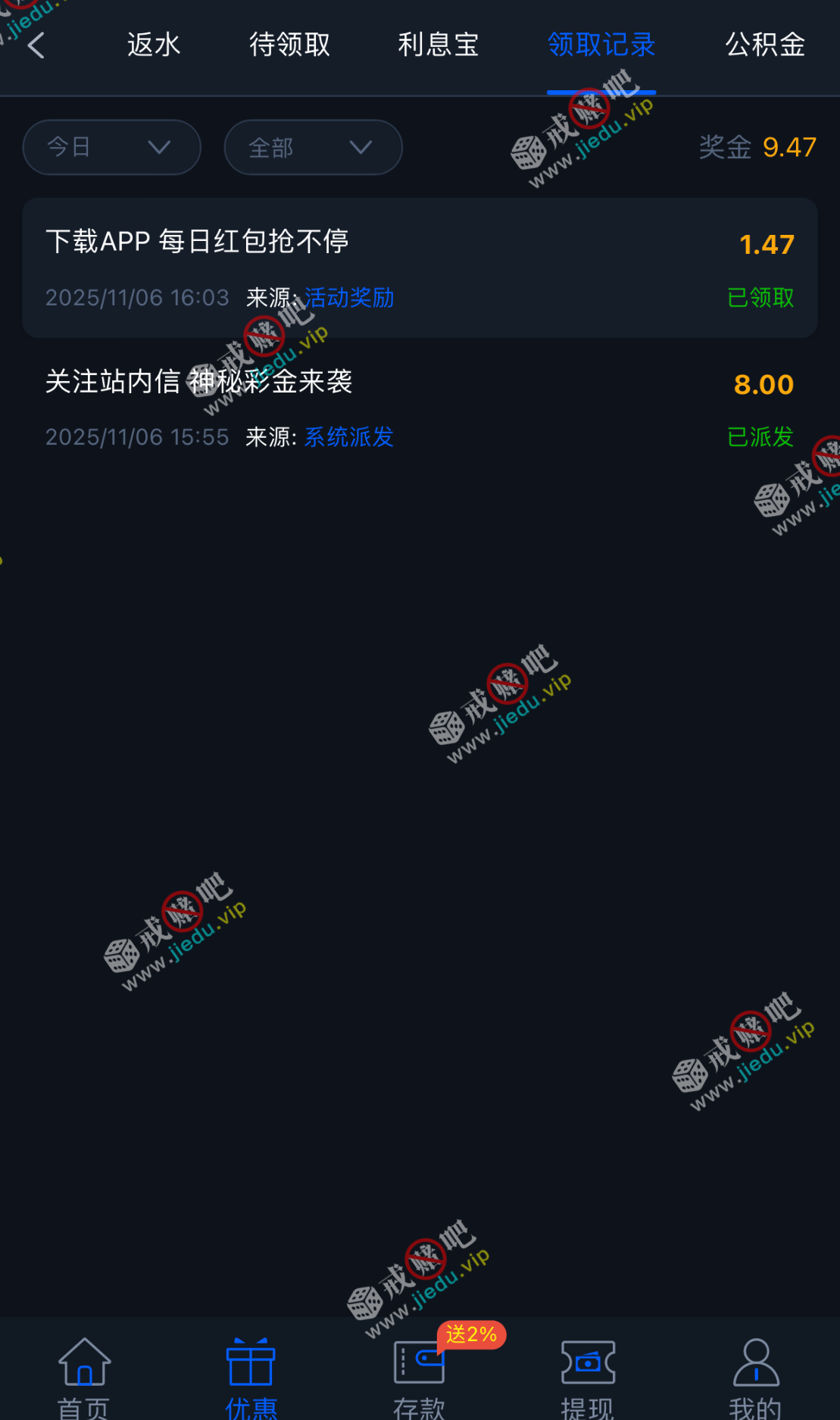Open the 存款 deposit tab
This screenshot has height=1420, width=840.
pos(419,1375)
